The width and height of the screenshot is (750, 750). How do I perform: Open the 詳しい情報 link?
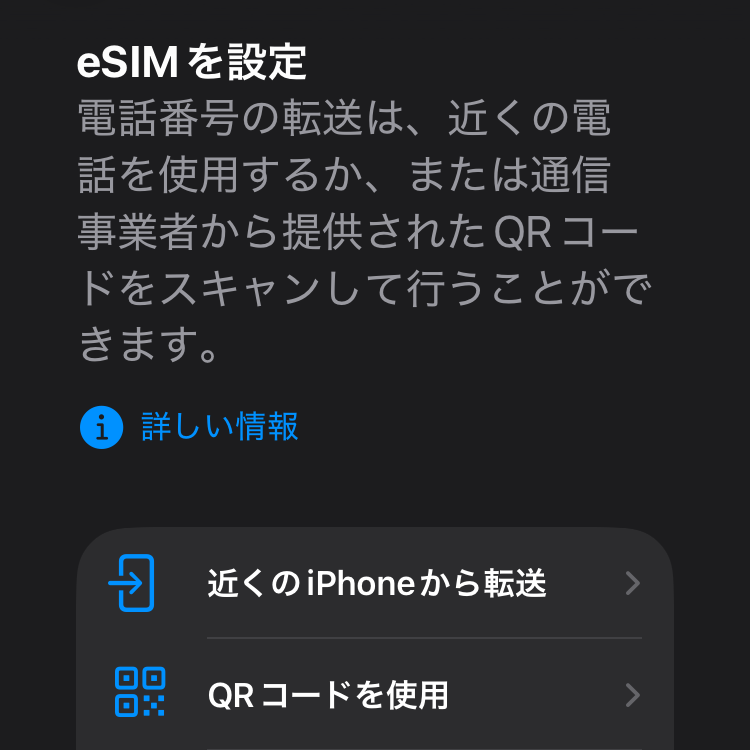tap(219, 427)
